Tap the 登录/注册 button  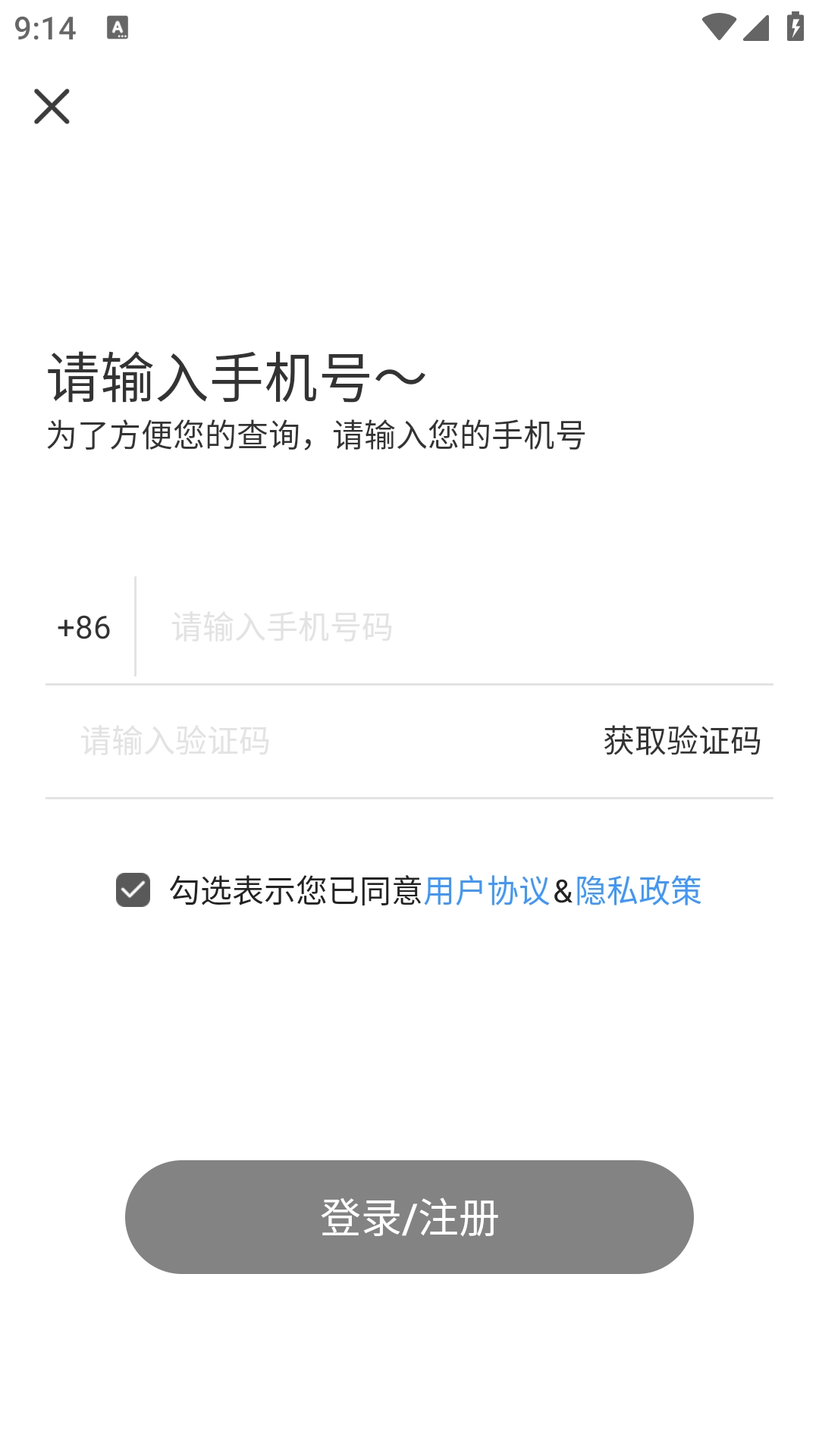click(409, 1217)
